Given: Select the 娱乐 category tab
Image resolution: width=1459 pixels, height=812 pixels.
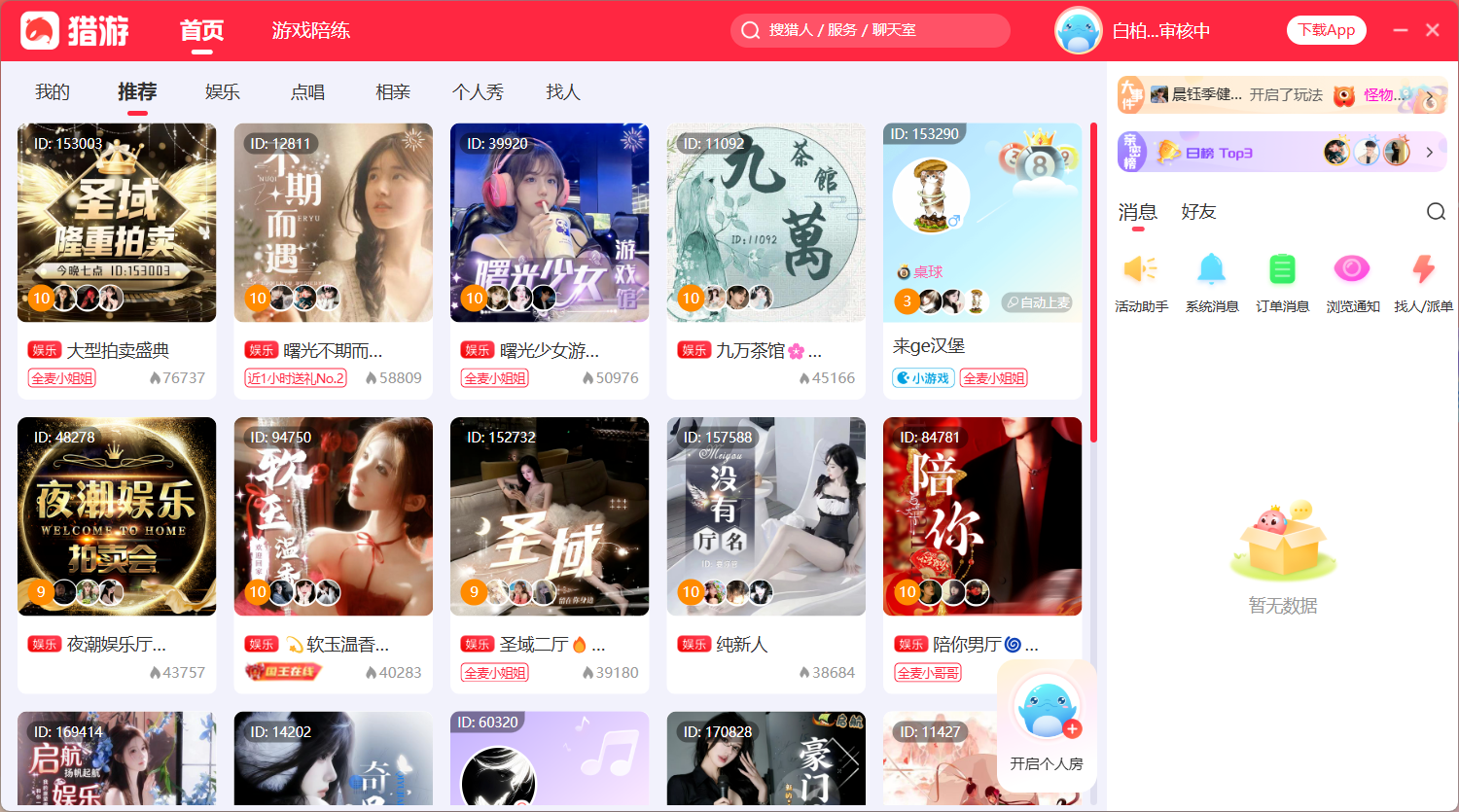Looking at the screenshot, I should point(222,91).
